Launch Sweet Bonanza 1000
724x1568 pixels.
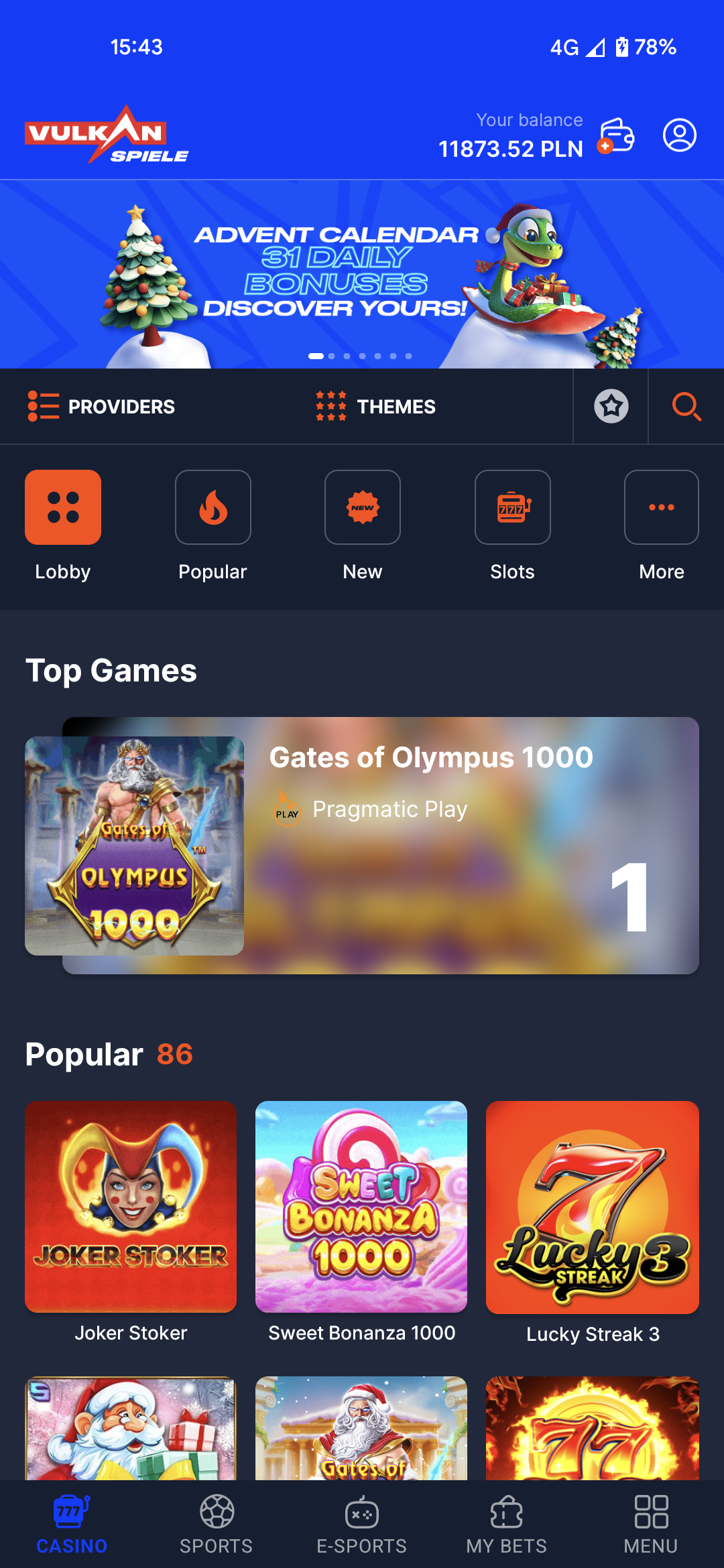point(361,1207)
